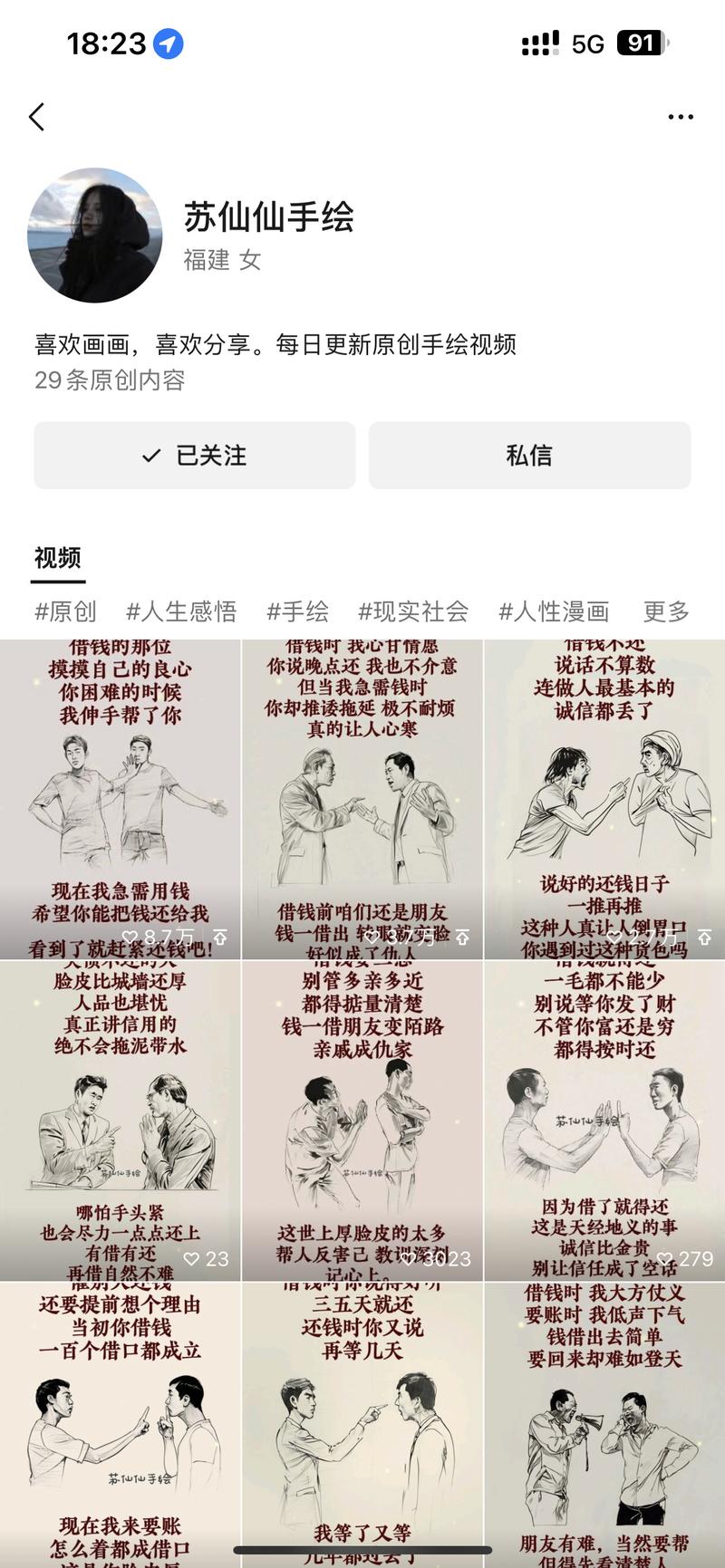Play the video about 一百个借口都成立
Viewport: 725px width, 1568px height.
click(121, 1422)
